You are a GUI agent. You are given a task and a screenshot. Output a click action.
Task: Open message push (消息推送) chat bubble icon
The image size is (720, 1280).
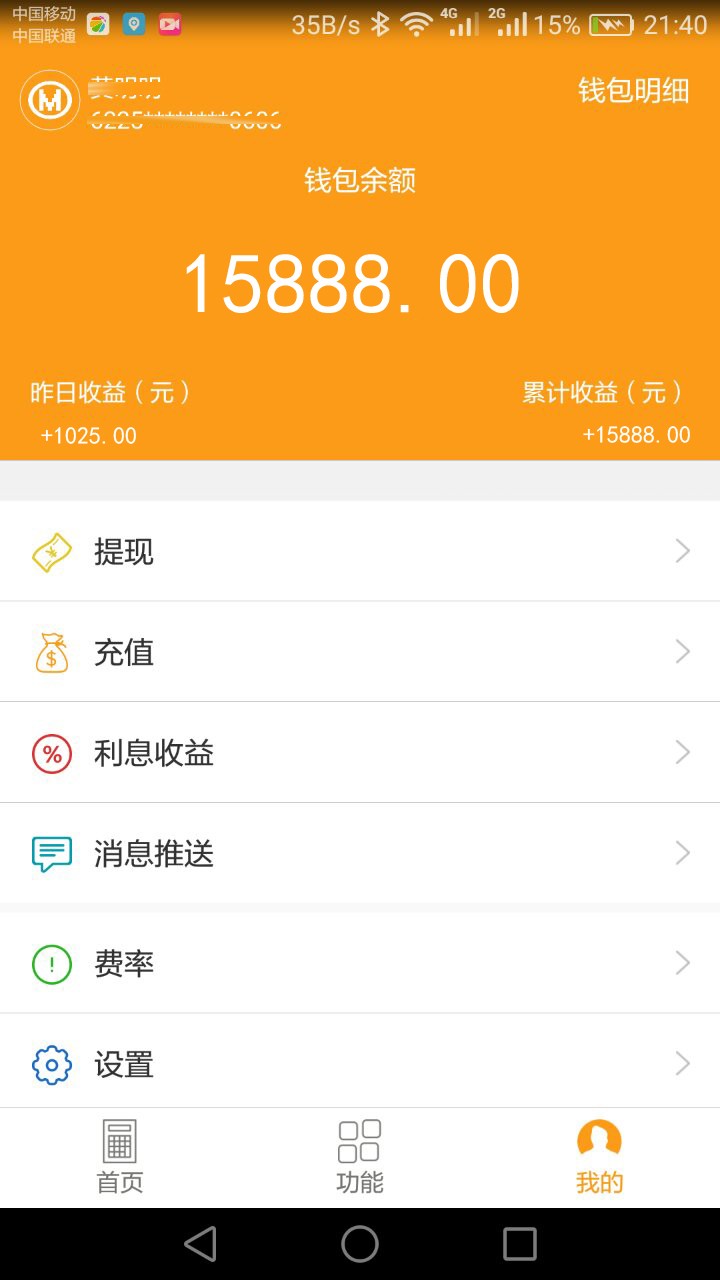click(52, 853)
